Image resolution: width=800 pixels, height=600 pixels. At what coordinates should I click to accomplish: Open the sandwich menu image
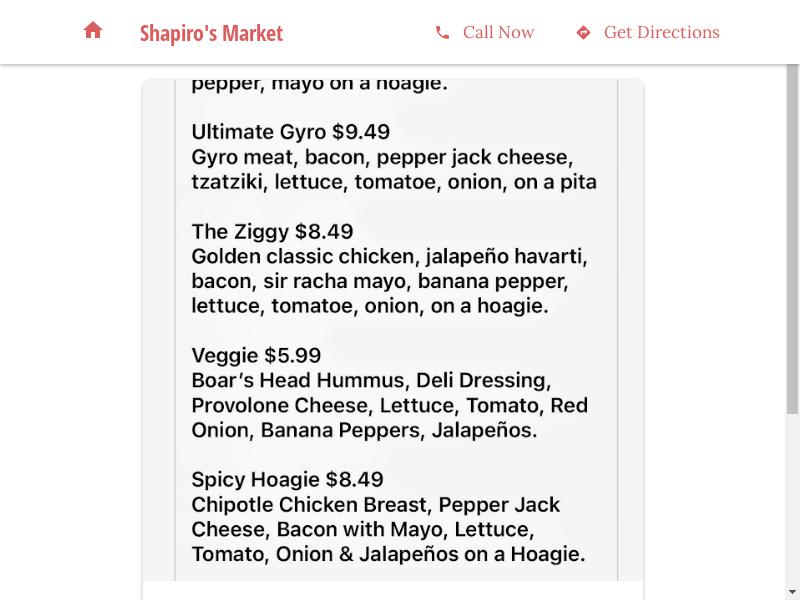[x=393, y=330]
